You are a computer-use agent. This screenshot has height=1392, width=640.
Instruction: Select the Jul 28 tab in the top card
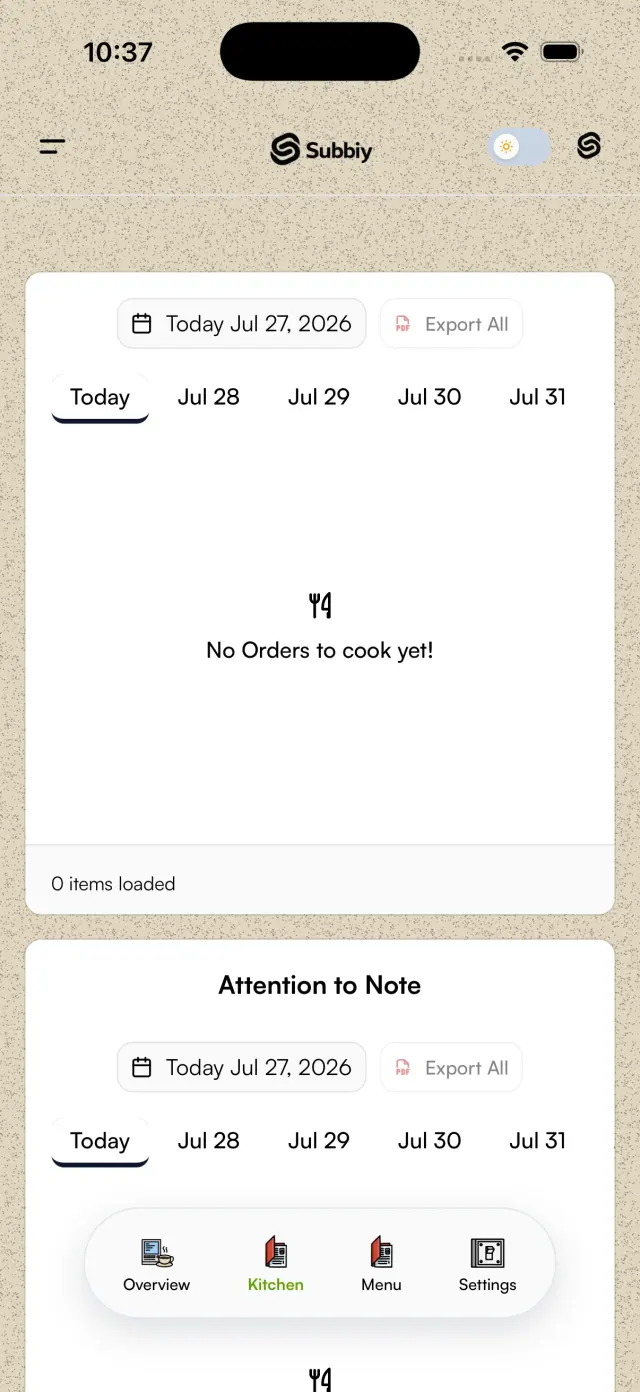pos(209,397)
